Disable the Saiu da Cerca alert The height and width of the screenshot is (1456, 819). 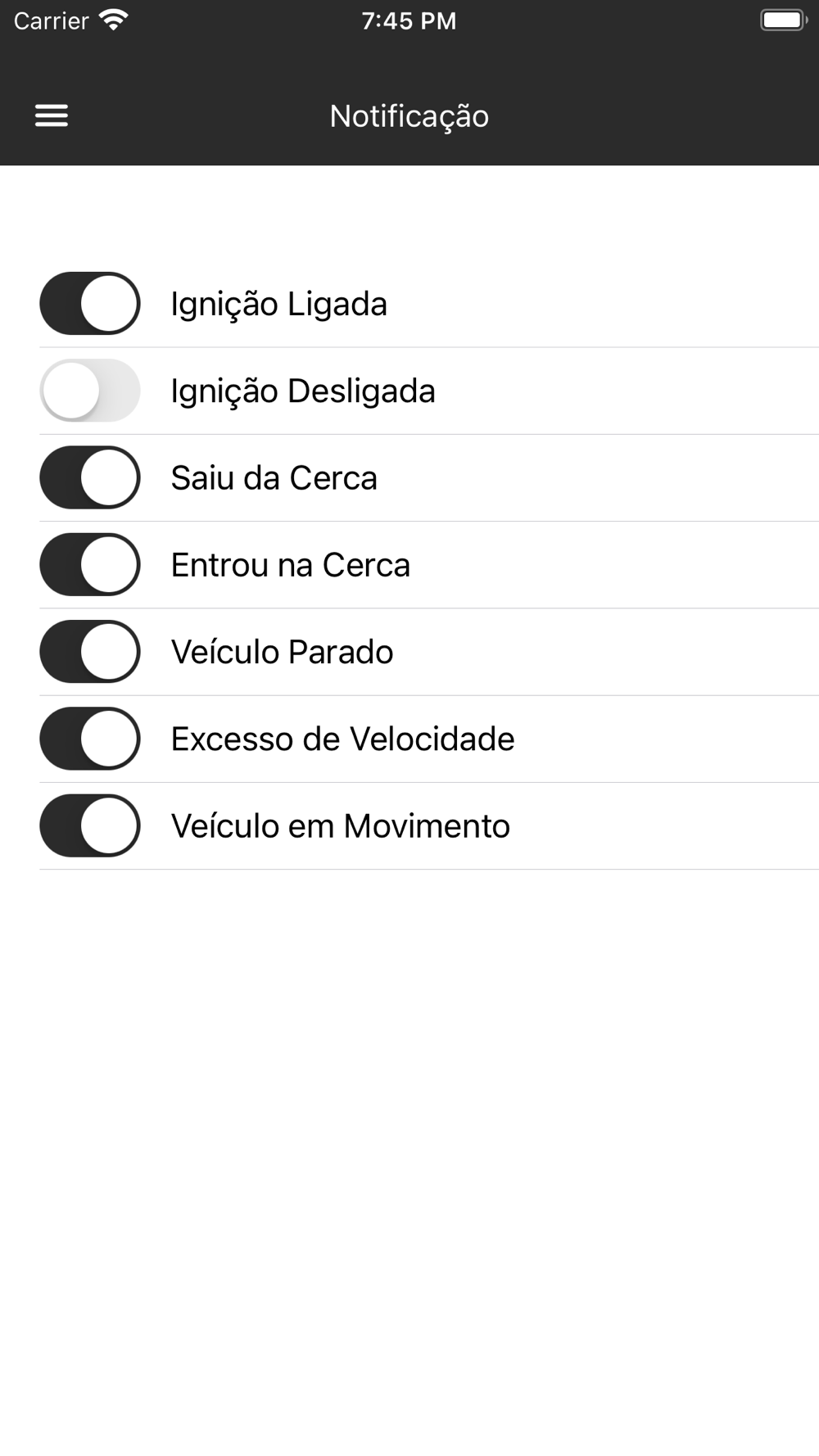90,477
